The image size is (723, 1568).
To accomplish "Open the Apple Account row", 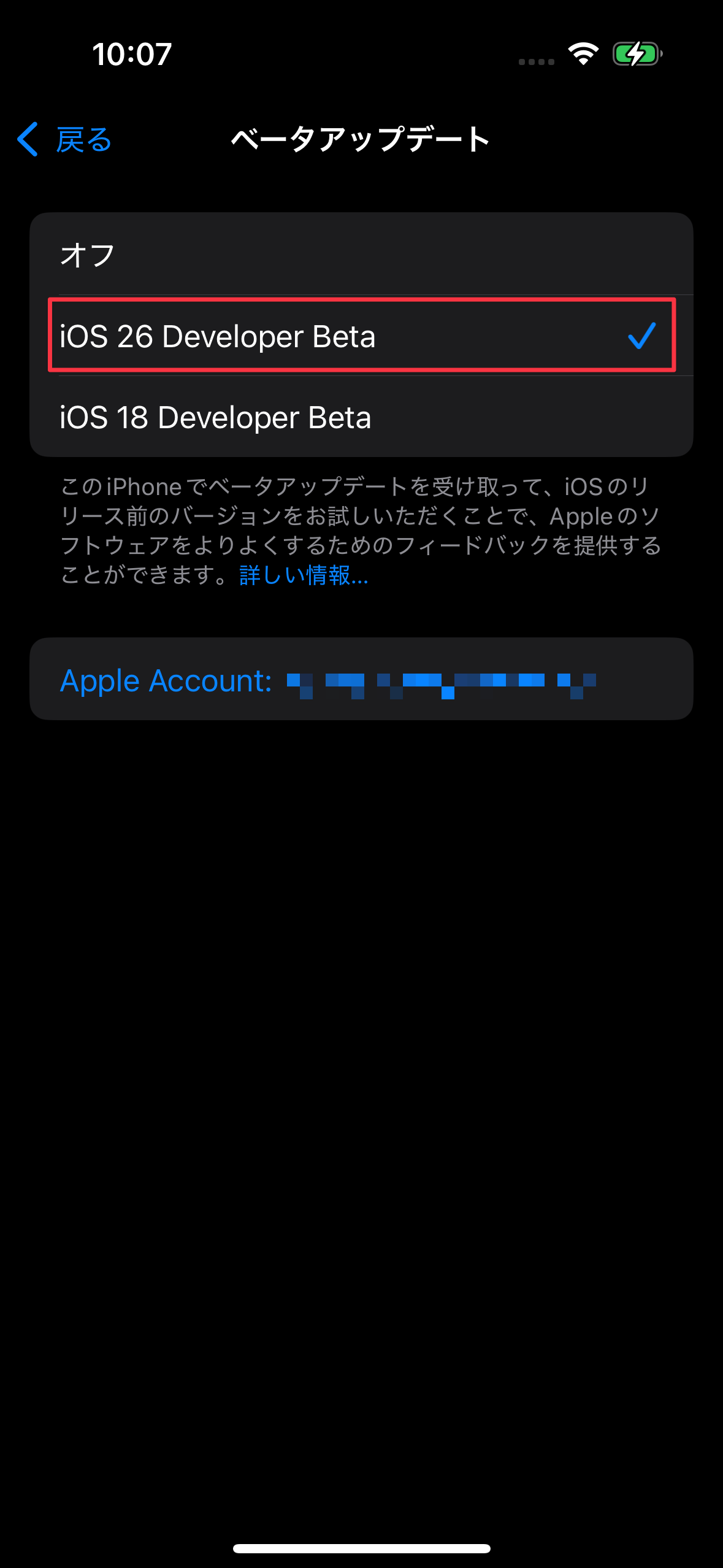I will pyautogui.click(x=361, y=679).
